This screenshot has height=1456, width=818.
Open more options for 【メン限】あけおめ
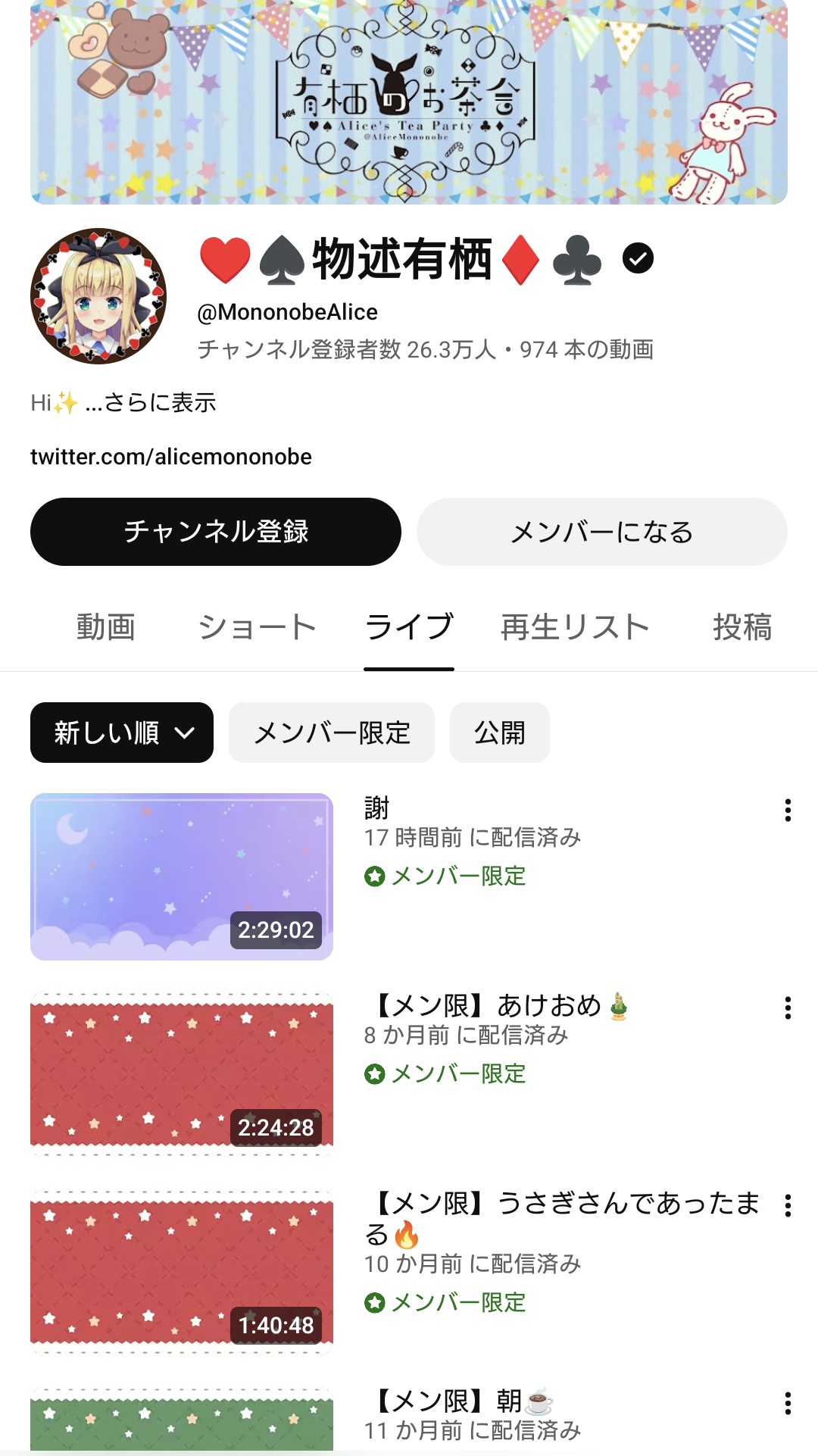788,1008
